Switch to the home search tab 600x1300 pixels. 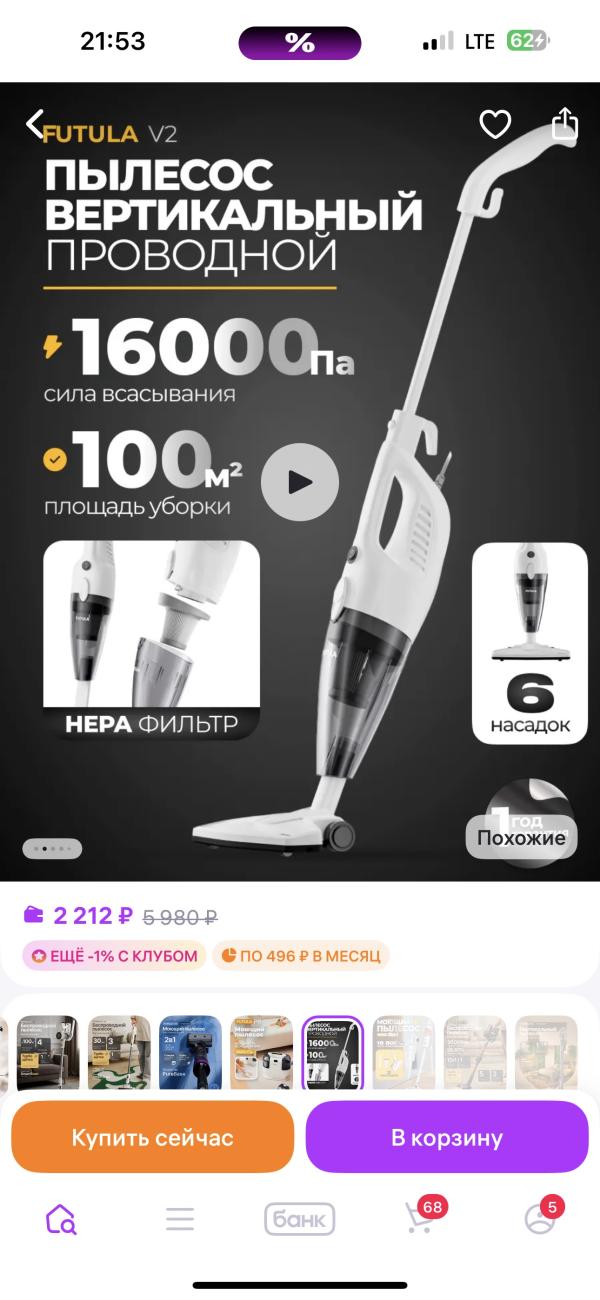(x=60, y=1219)
